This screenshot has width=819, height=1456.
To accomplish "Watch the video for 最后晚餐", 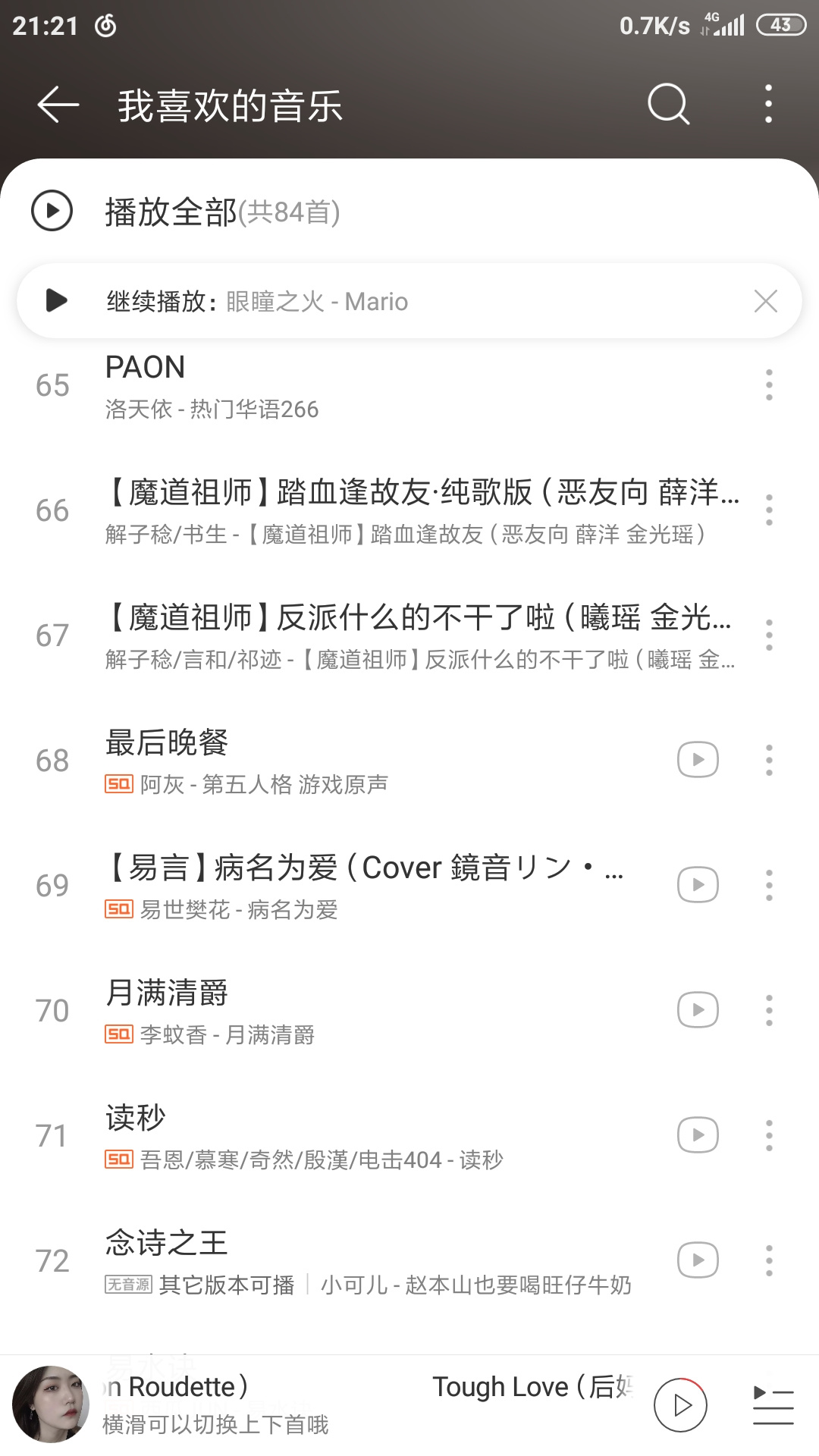I will (x=698, y=760).
